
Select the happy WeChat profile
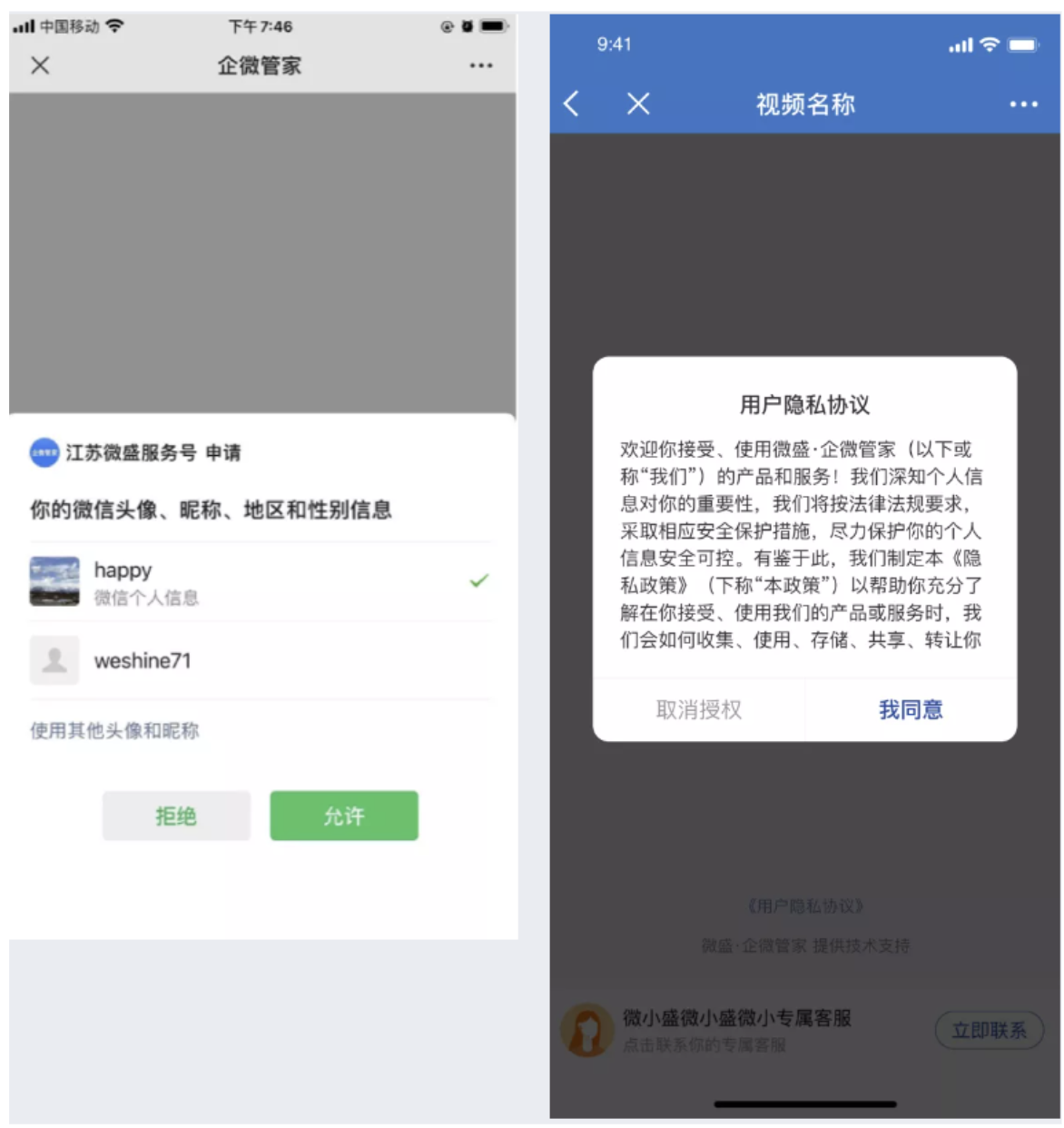(260, 581)
